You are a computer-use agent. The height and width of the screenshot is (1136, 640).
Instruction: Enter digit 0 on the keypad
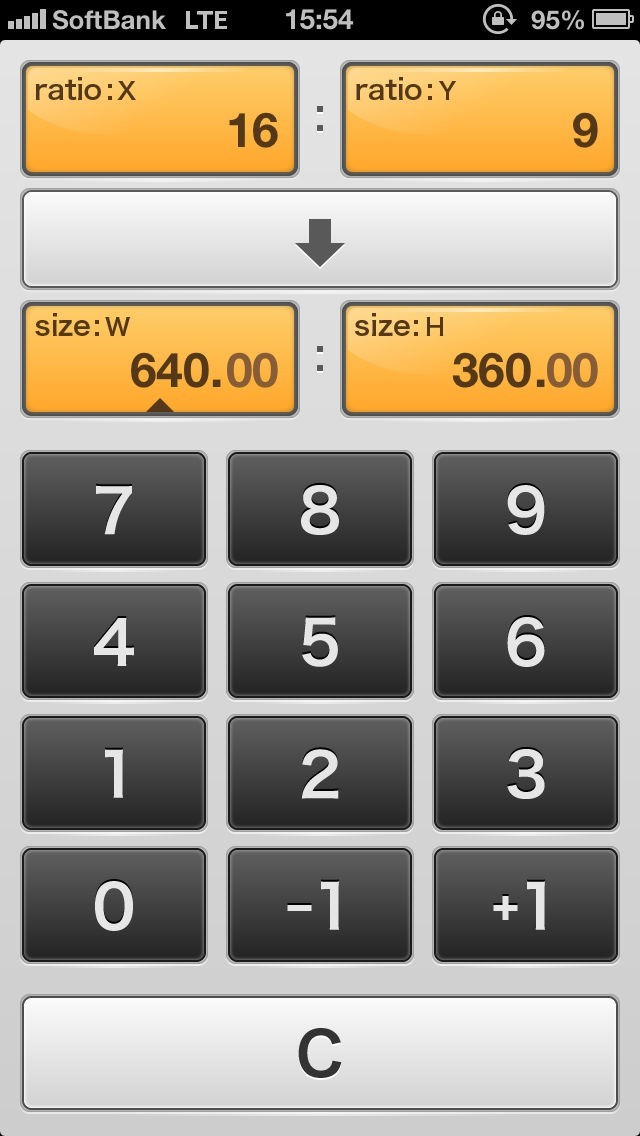114,905
